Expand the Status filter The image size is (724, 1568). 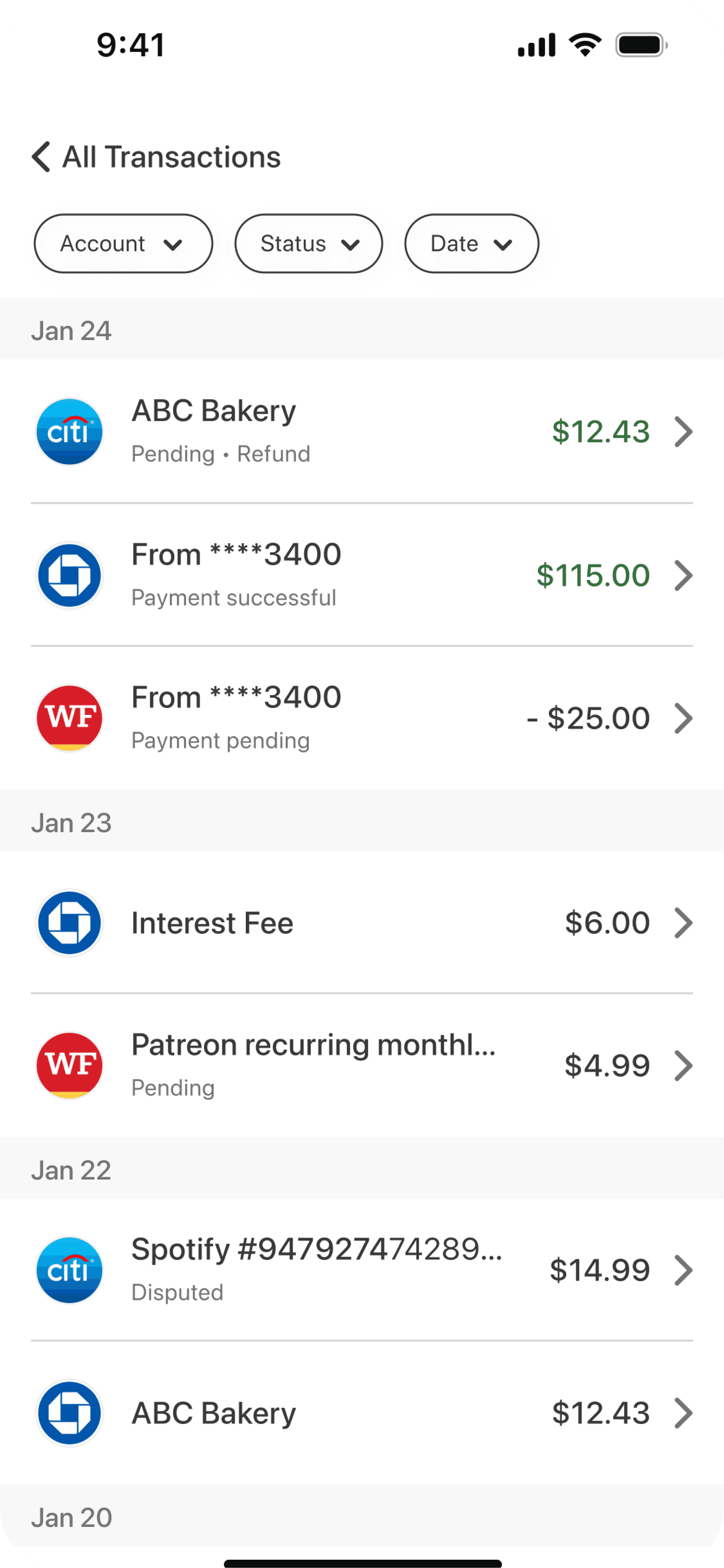[x=308, y=244]
